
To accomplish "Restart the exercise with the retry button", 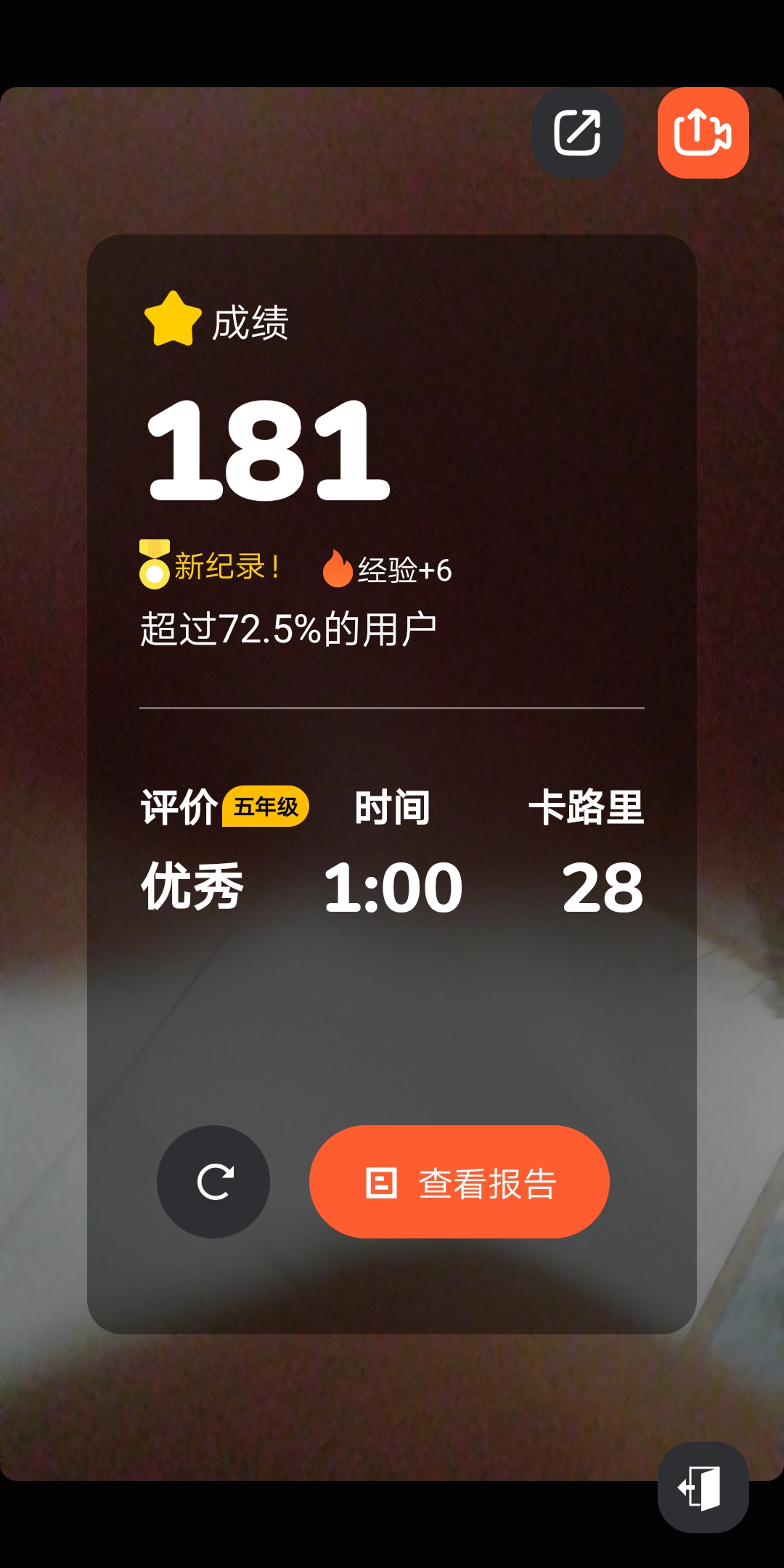I will 213,1182.
